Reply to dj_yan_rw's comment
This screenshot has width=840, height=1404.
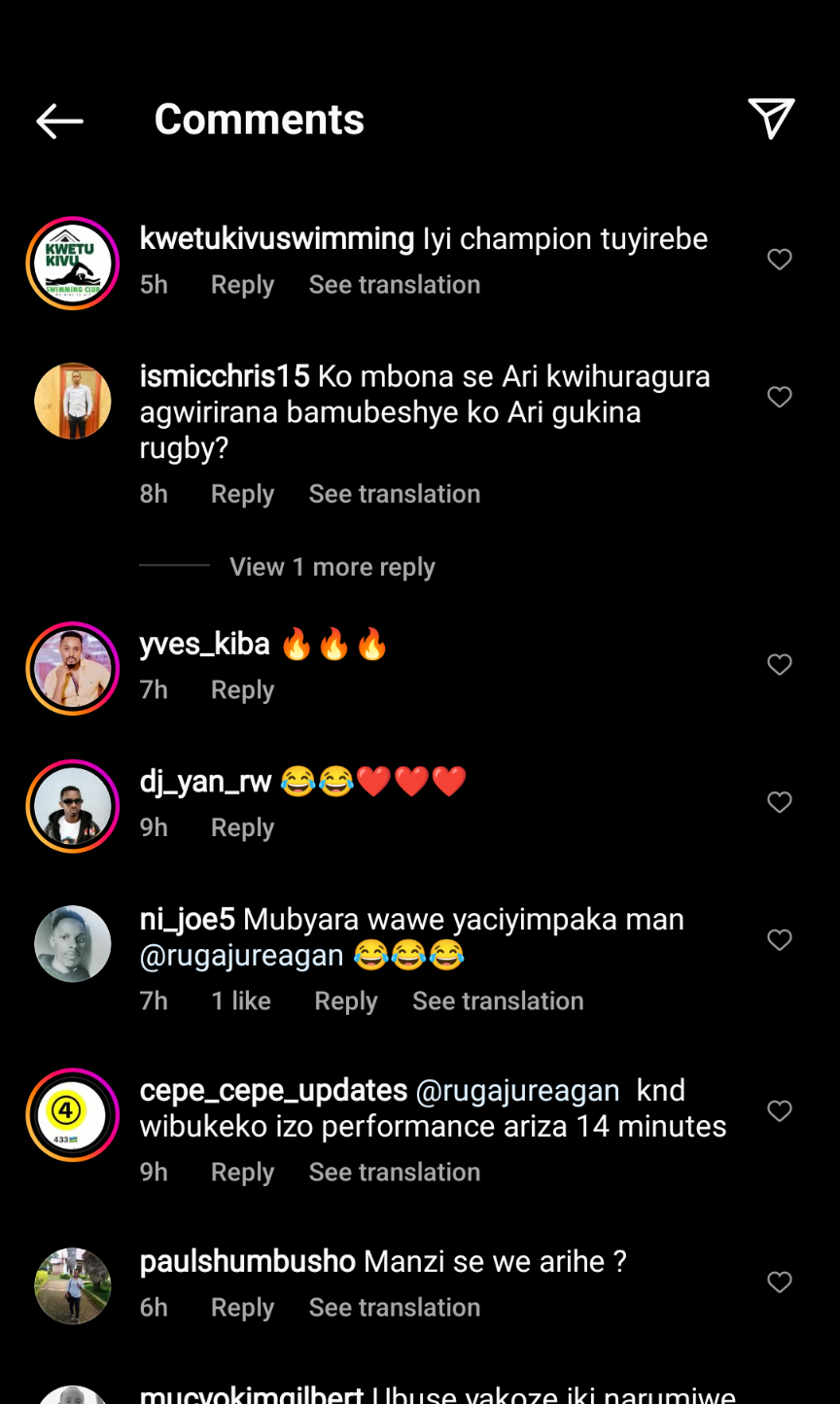point(242,827)
